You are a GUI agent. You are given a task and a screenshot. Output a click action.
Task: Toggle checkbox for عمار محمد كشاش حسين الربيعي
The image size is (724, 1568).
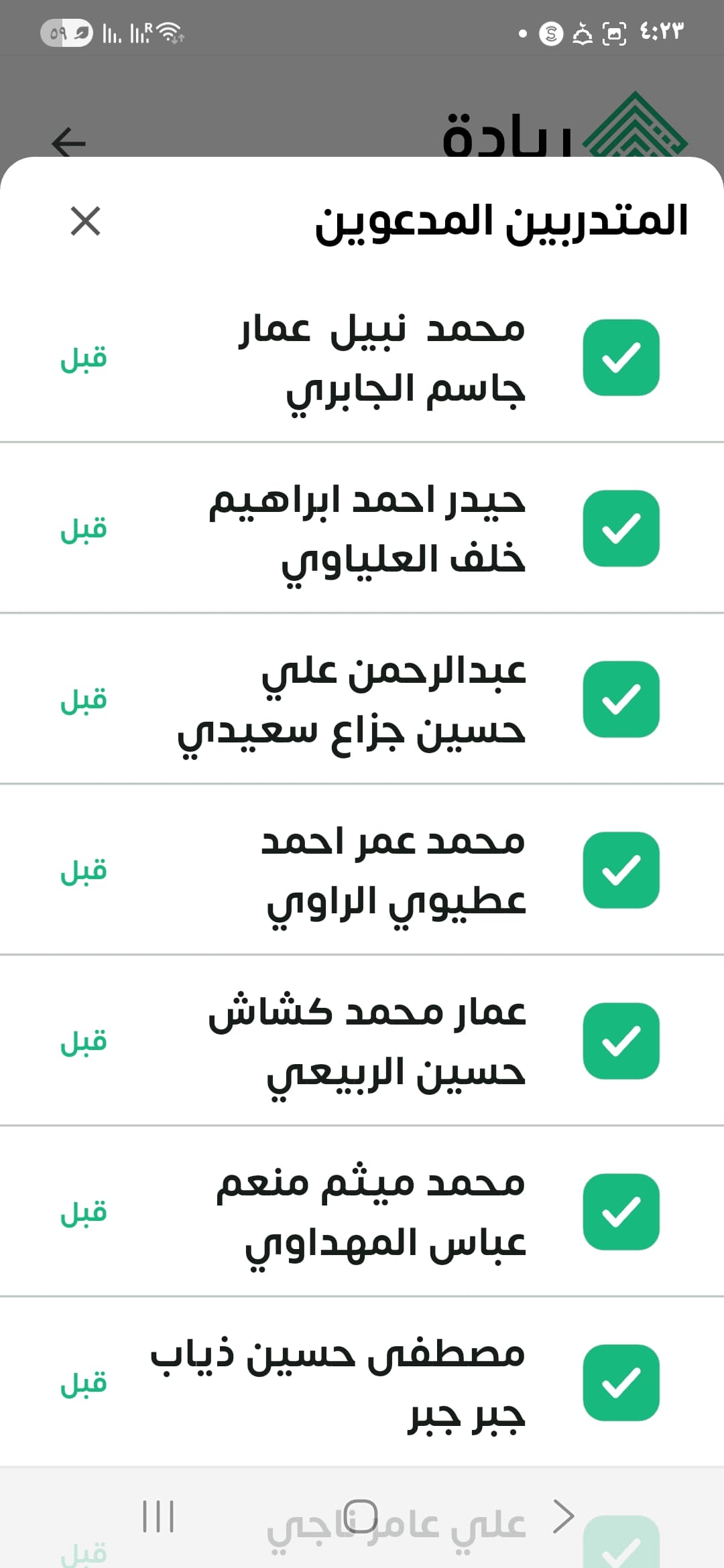click(x=621, y=1041)
